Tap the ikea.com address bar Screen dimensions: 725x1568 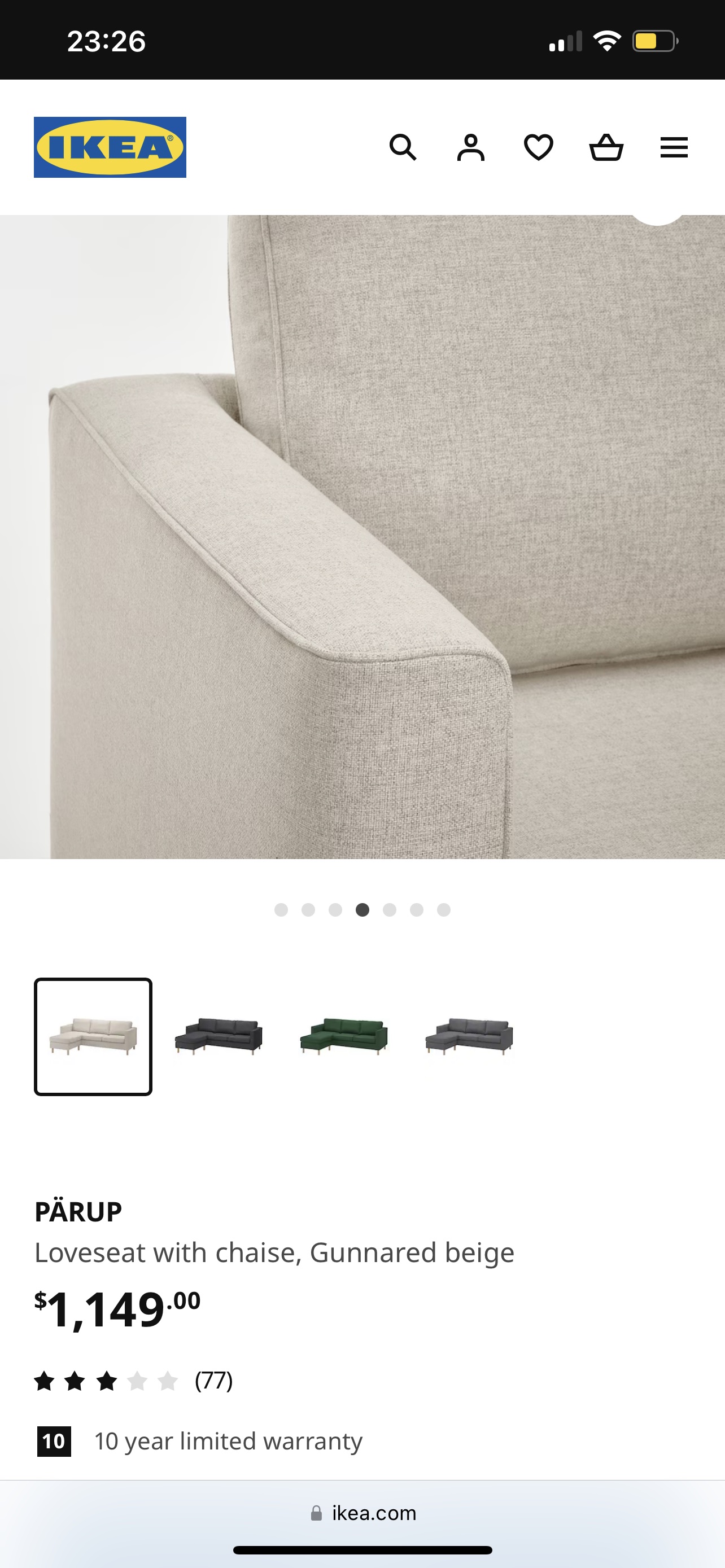(373, 1513)
